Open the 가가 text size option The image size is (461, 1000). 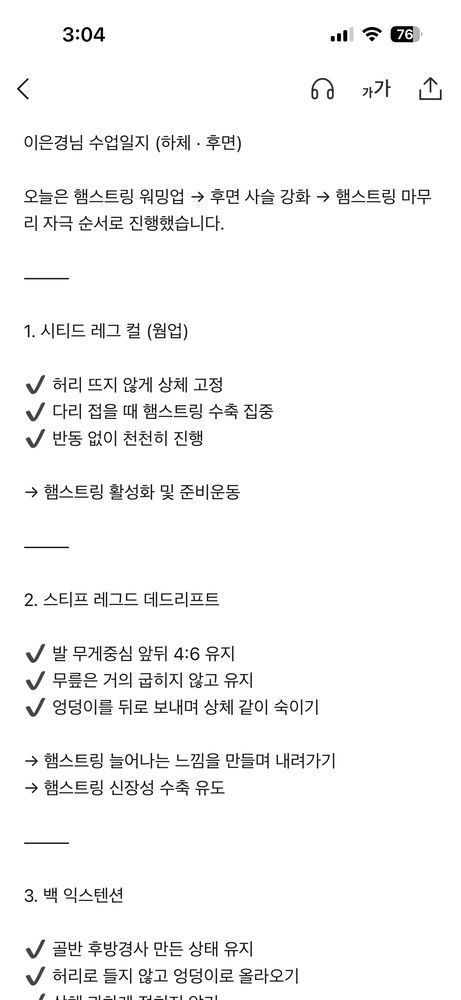point(376,89)
